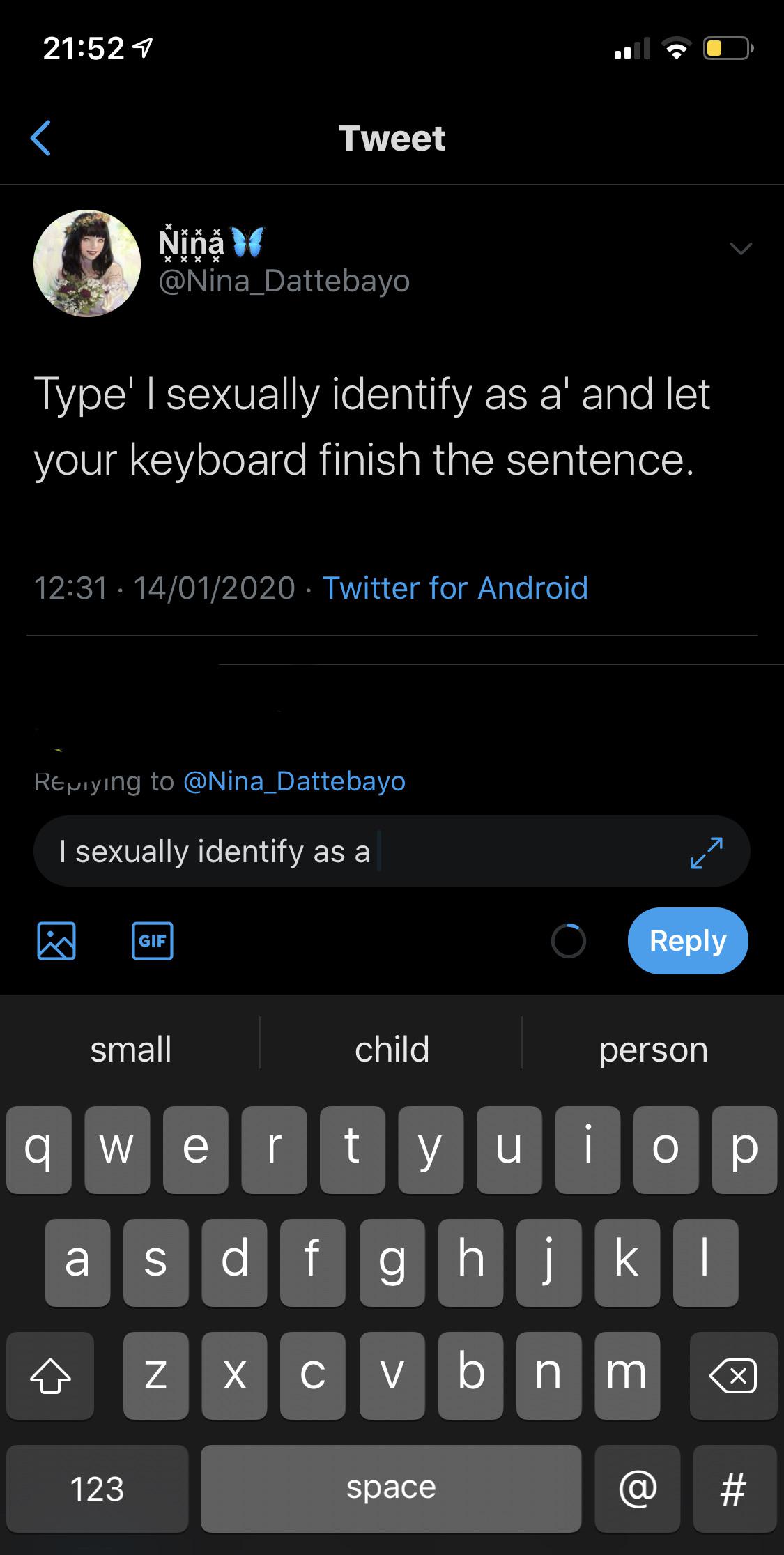Open Nina's profile picture
The height and width of the screenshot is (1555, 784).
87,263
